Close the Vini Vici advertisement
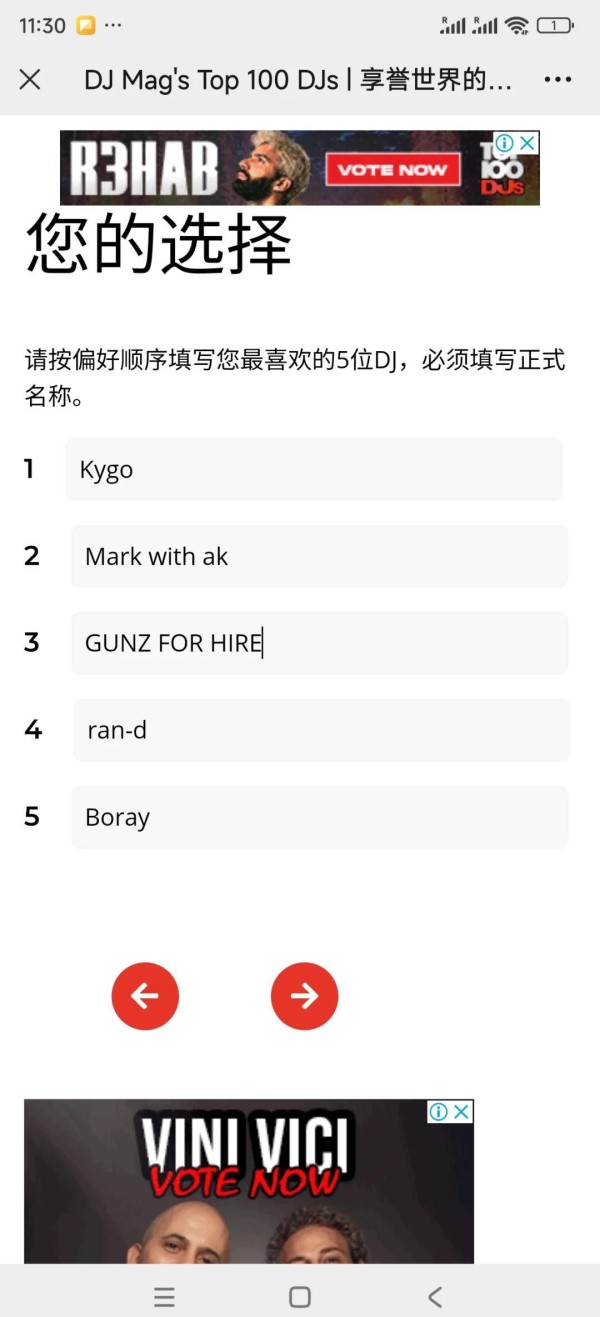This screenshot has width=600, height=1317. (x=461, y=1112)
